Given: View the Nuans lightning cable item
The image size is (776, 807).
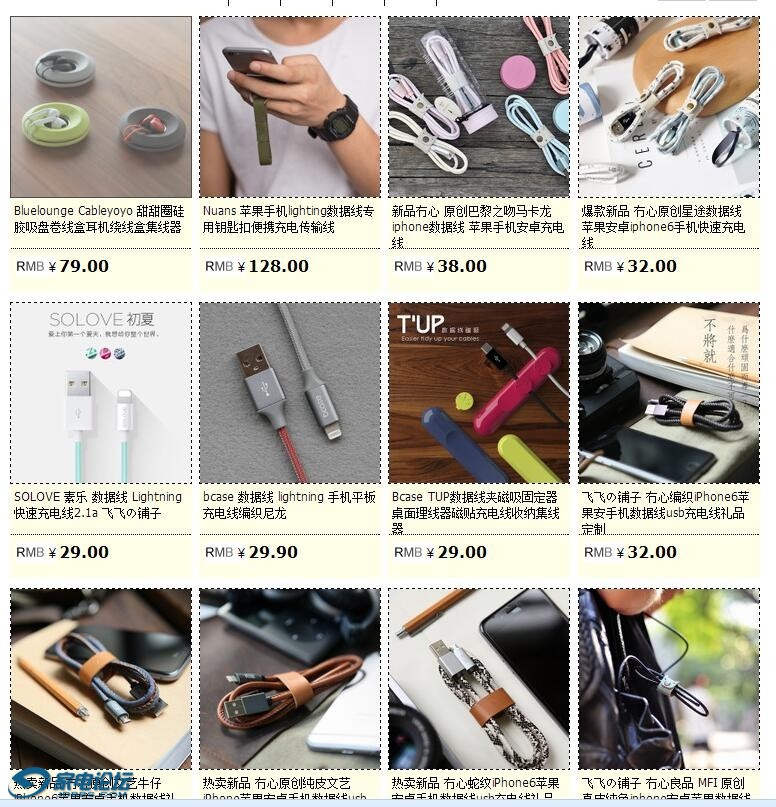Looking at the screenshot, I should tap(289, 107).
